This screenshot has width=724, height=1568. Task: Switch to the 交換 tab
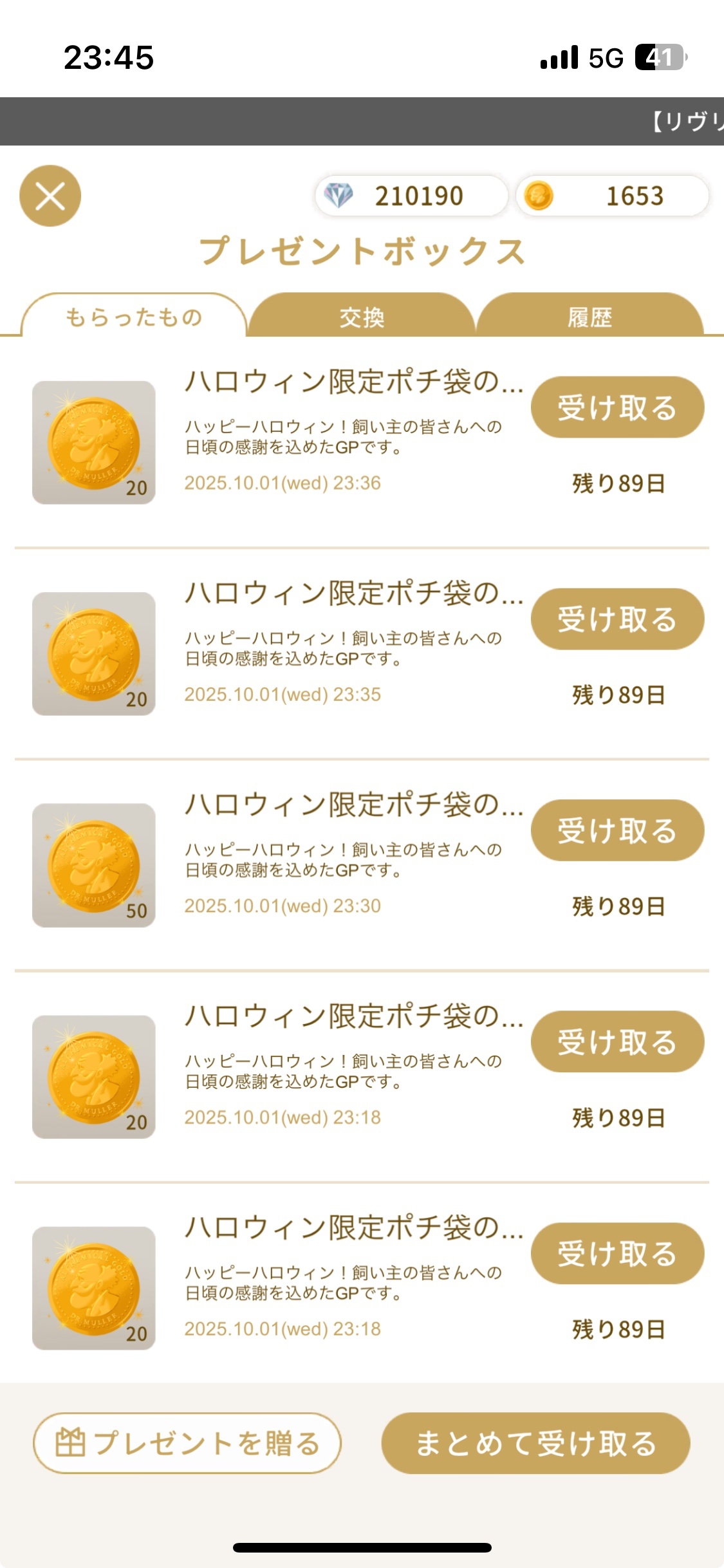pos(362,317)
